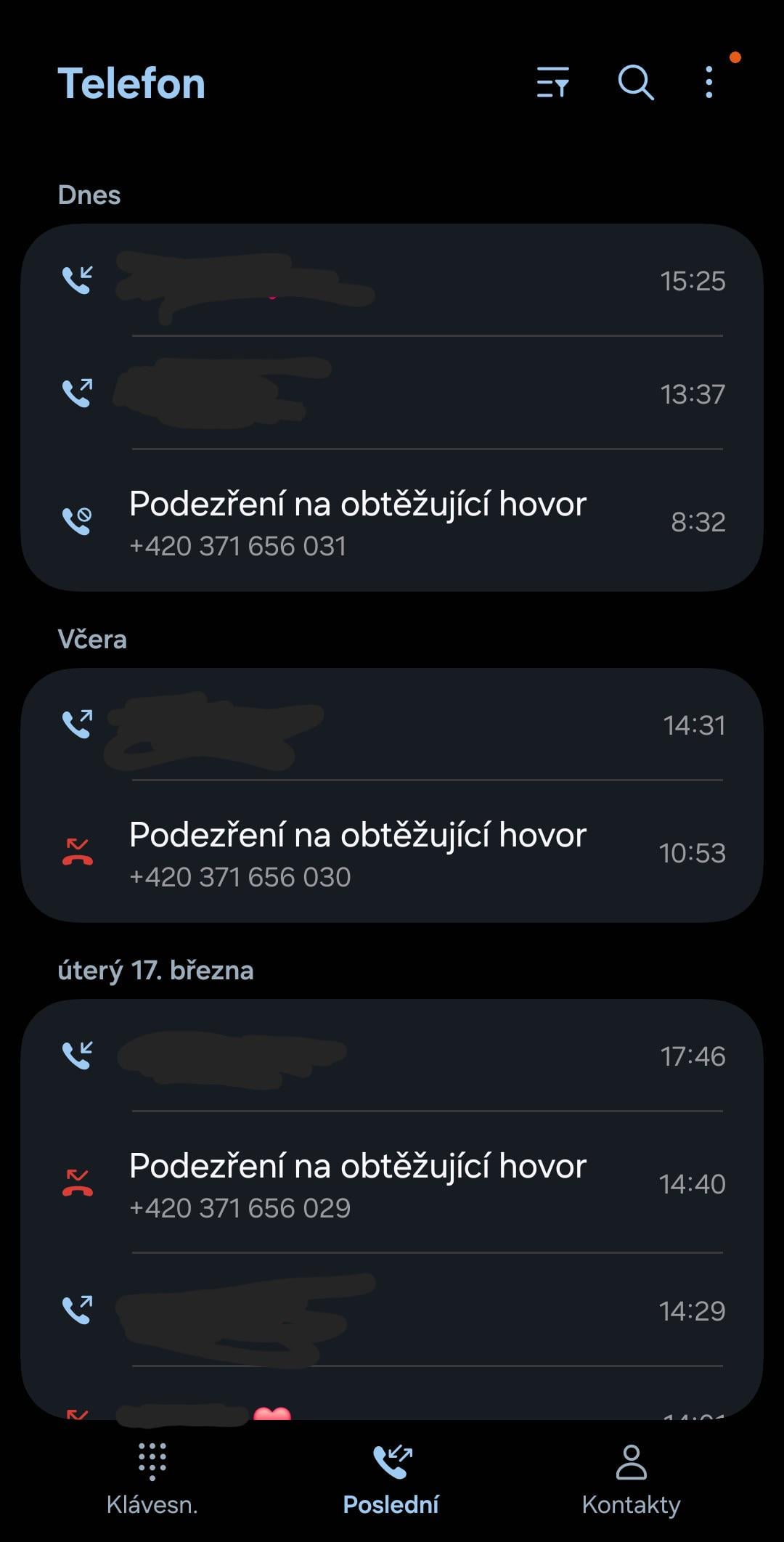Open search in Telefon
This screenshot has height=1542, width=784.
point(635,82)
